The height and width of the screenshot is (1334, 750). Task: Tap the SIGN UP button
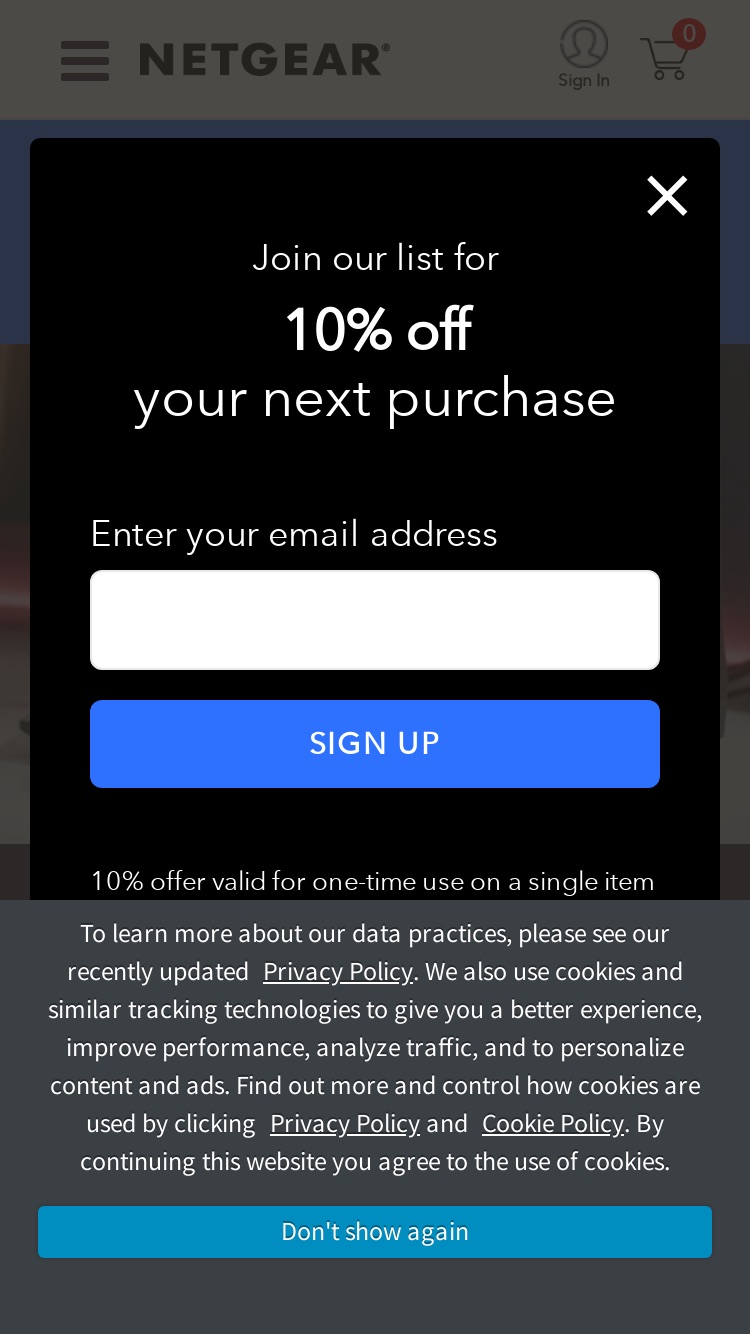click(x=375, y=744)
